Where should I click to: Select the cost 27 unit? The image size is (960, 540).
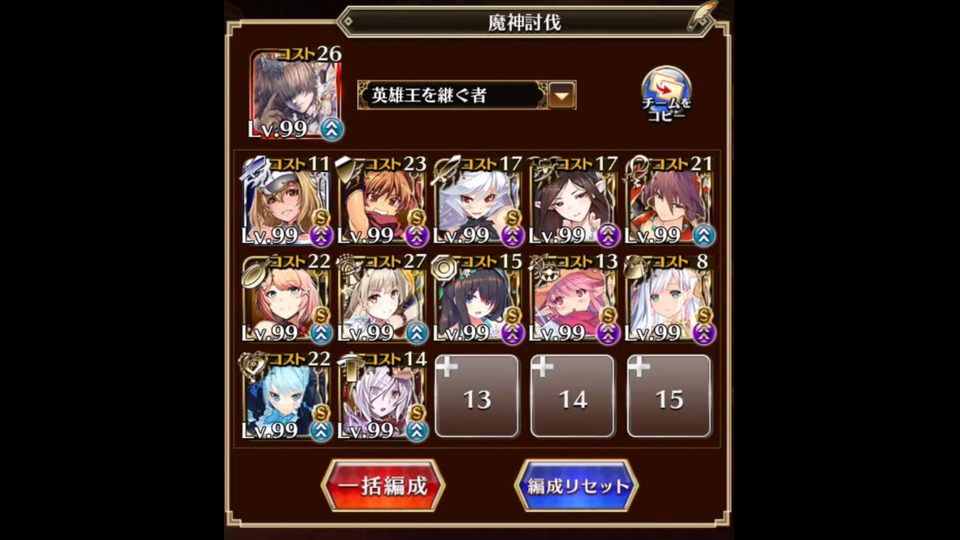[382, 302]
